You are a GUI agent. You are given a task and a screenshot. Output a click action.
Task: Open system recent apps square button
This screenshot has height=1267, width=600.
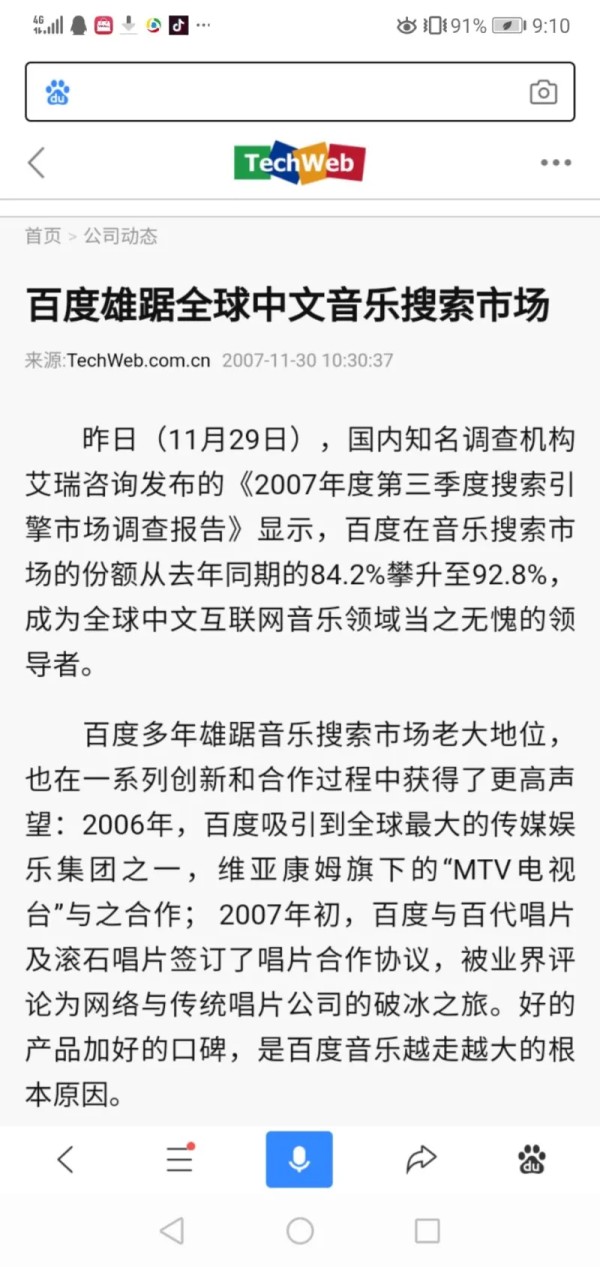[x=427, y=1231]
